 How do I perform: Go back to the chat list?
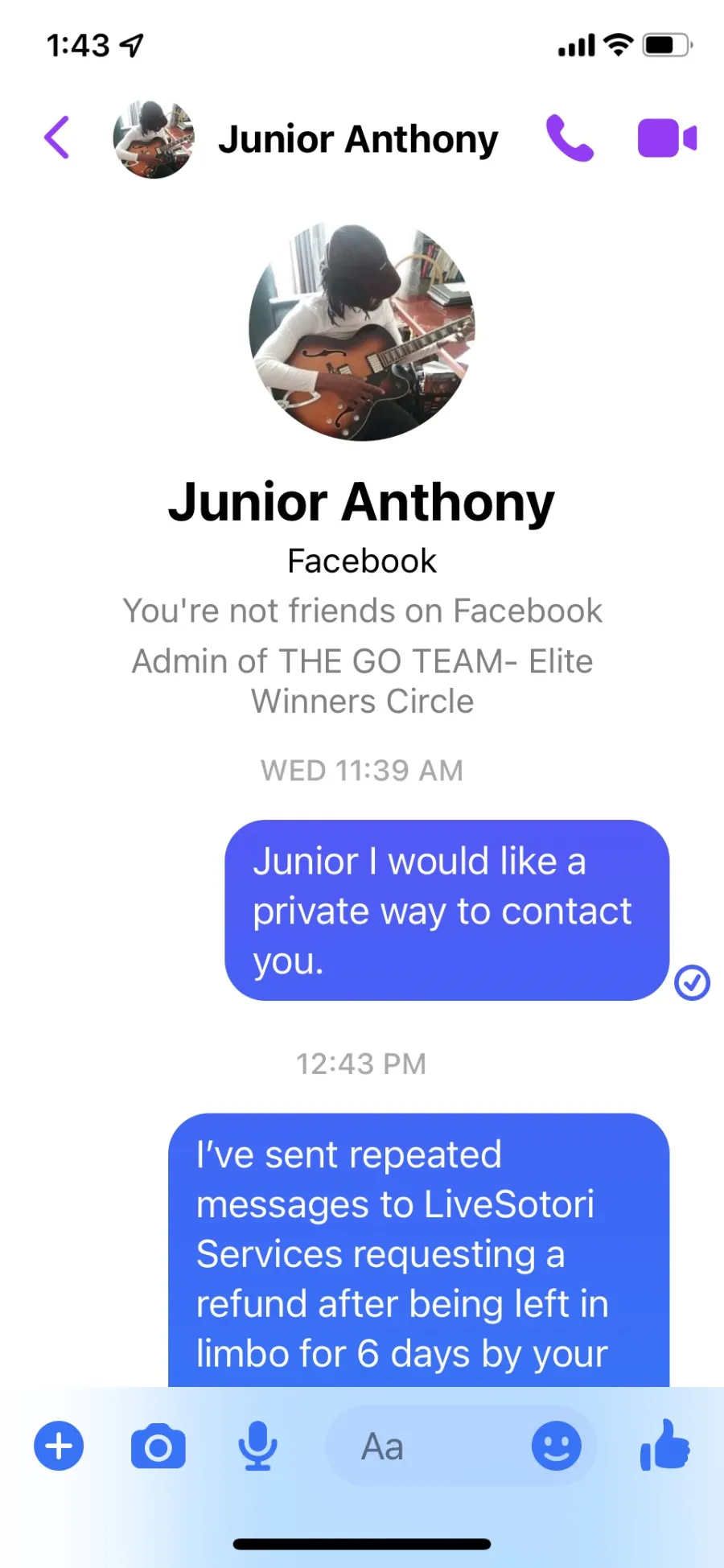[56, 138]
